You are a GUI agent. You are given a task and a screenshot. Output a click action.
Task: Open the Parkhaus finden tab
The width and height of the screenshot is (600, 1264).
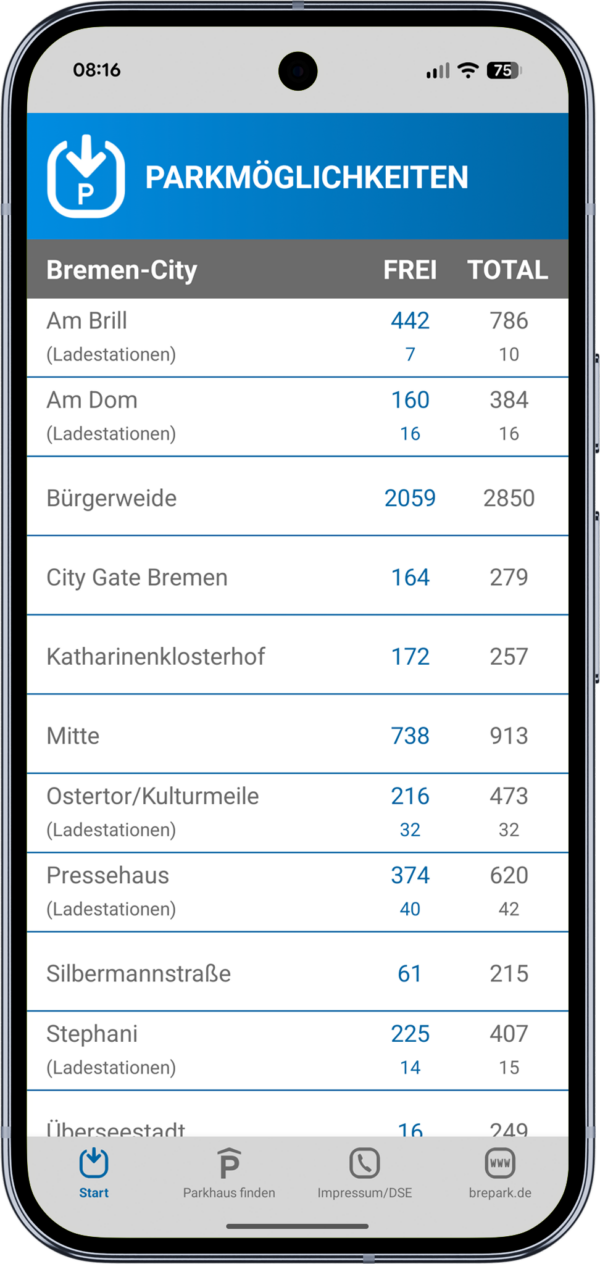pos(229,1173)
